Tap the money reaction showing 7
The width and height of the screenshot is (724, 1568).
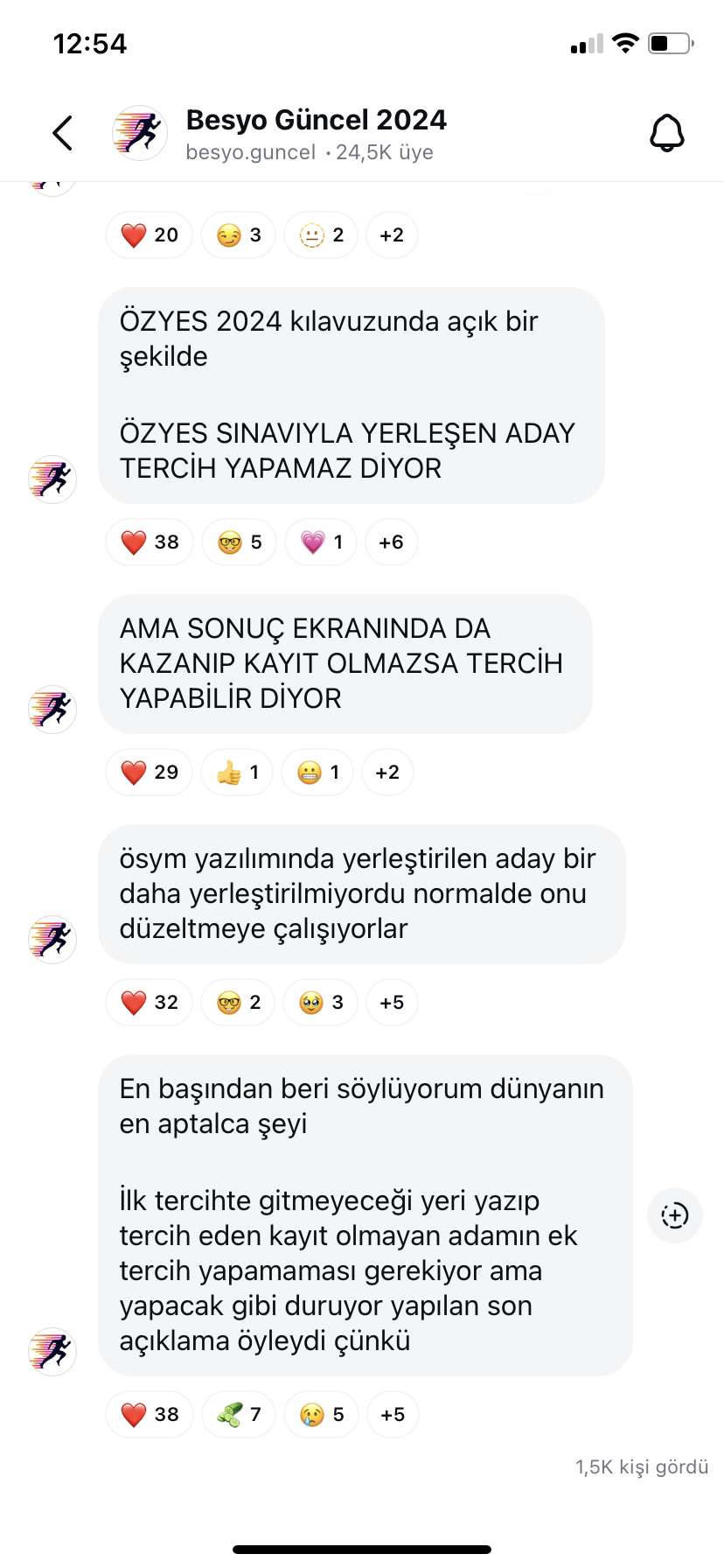[239, 1414]
